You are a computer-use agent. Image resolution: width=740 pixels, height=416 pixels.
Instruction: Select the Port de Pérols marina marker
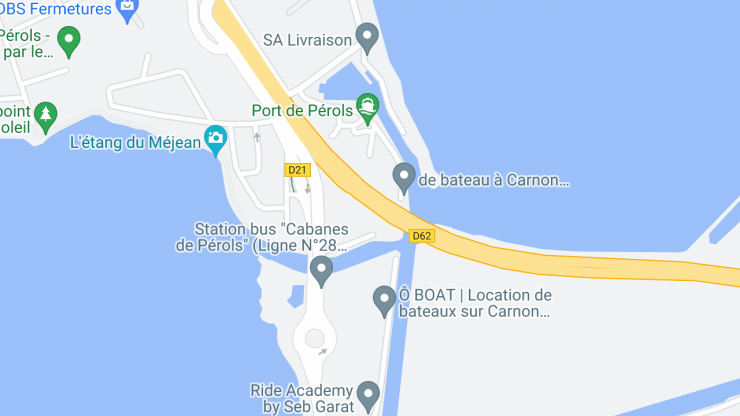click(x=368, y=107)
